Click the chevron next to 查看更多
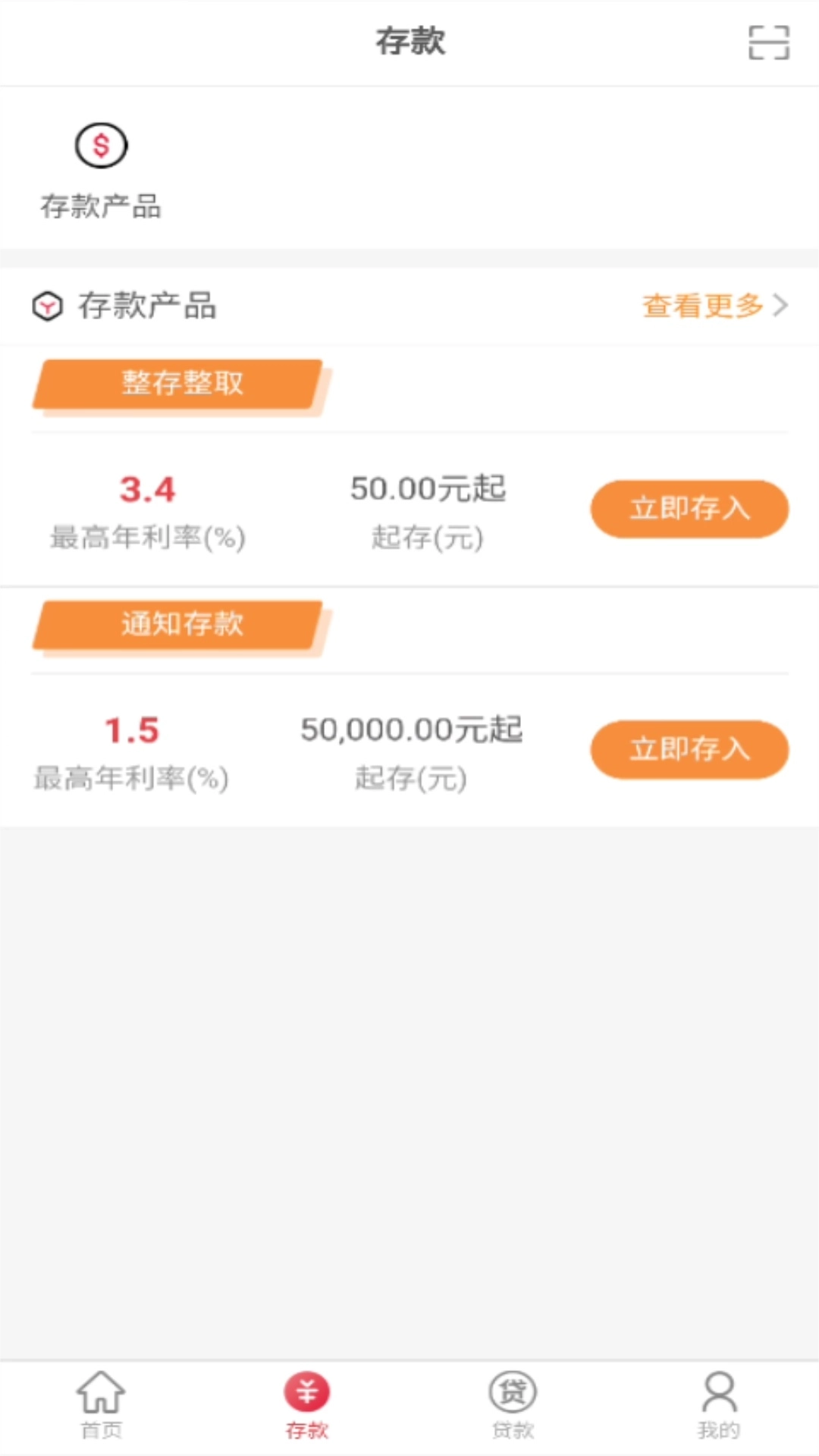Image resolution: width=819 pixels, height=1456 pixels. pyautogui.click(x=780, y=306)
